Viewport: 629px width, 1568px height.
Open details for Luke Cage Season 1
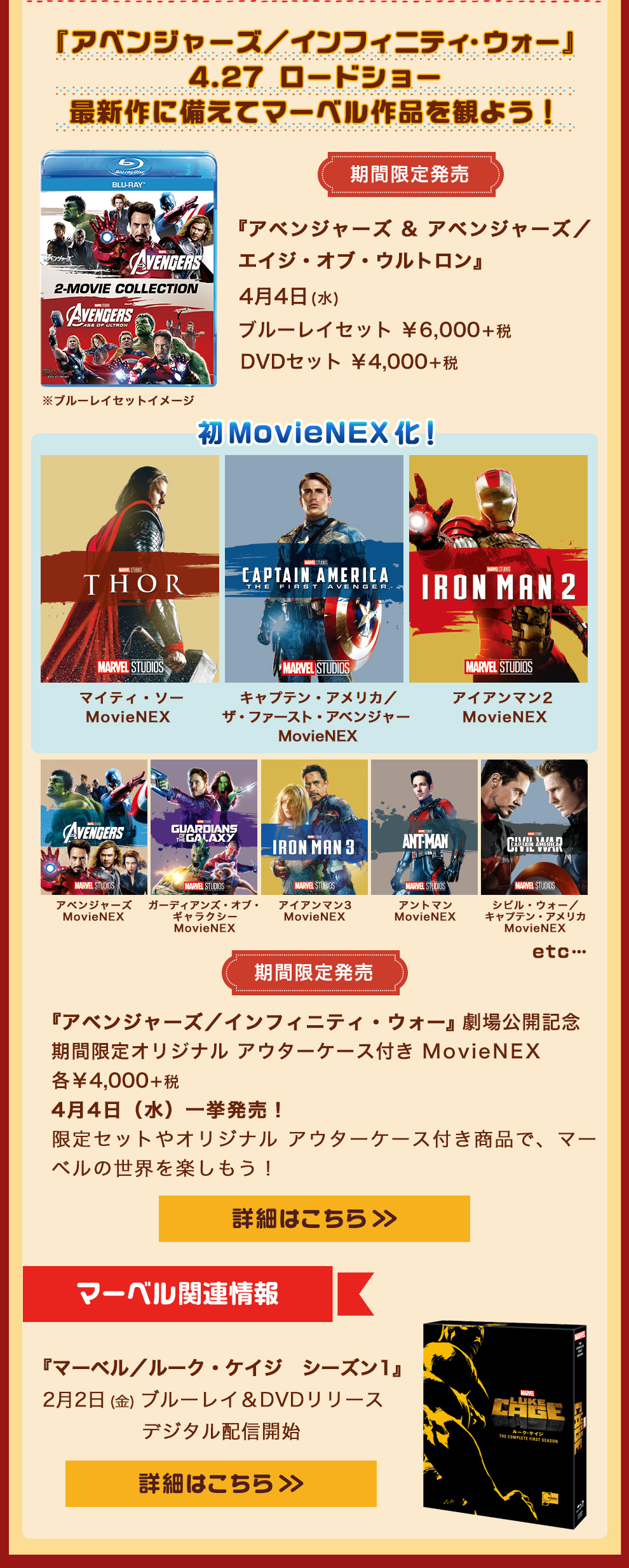click(220, 1483)
